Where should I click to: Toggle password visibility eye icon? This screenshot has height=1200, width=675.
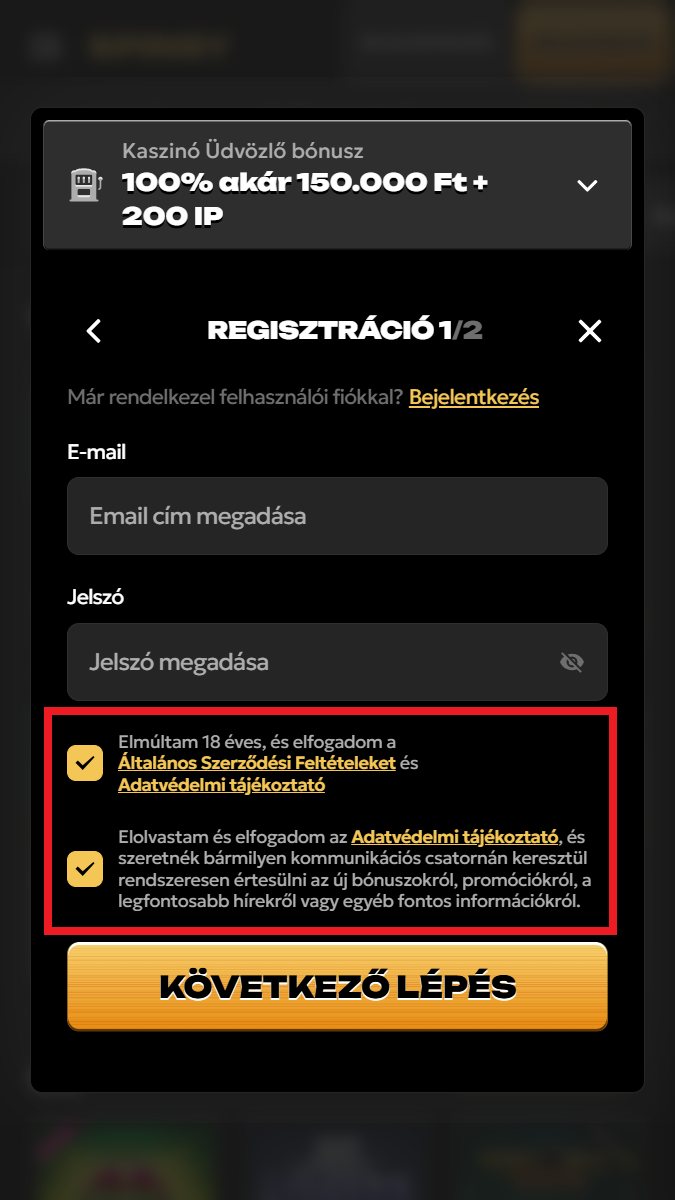coord(572,662)
